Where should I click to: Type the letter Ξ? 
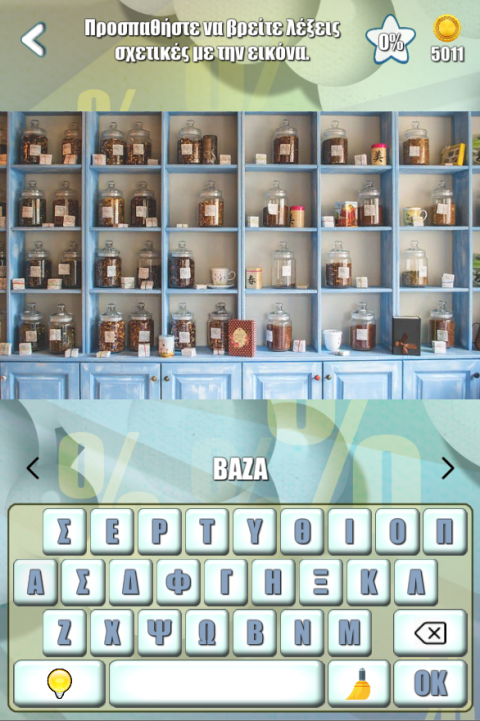pos(321,582)
